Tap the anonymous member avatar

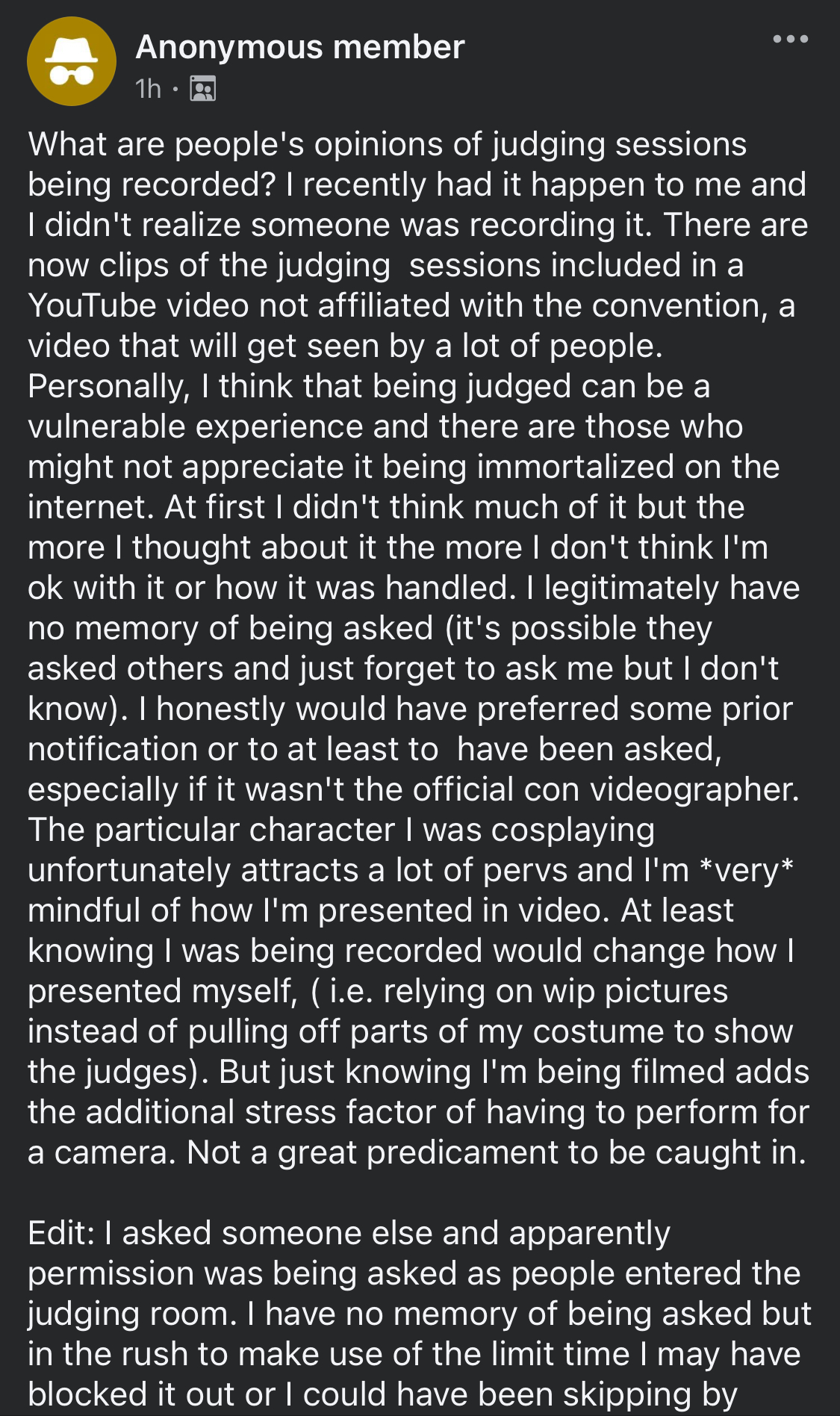click(x=72, y=61)
